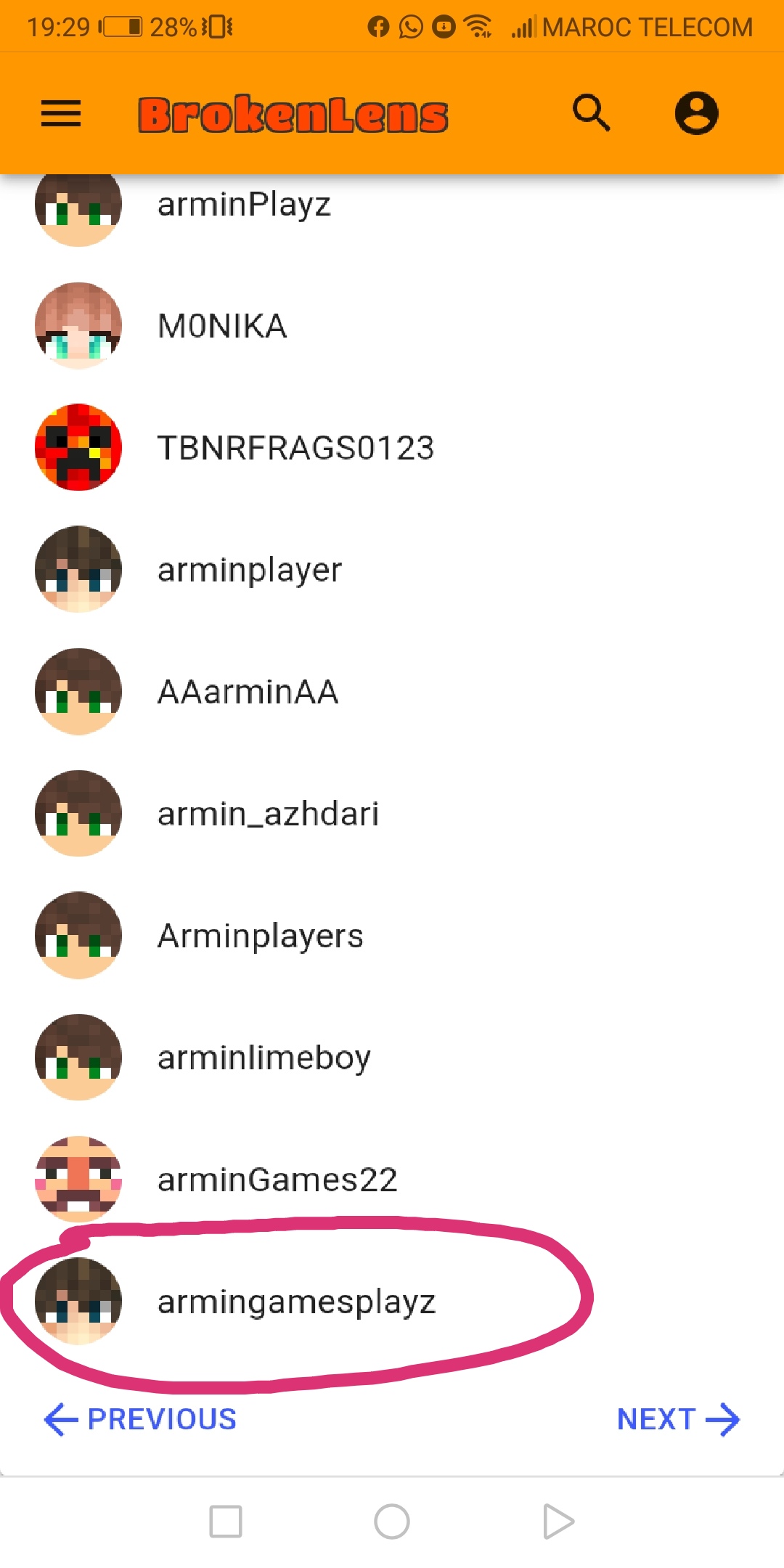Open the AAarminAA row
This screenshot has width=784, height=1568.
point(392,691)
